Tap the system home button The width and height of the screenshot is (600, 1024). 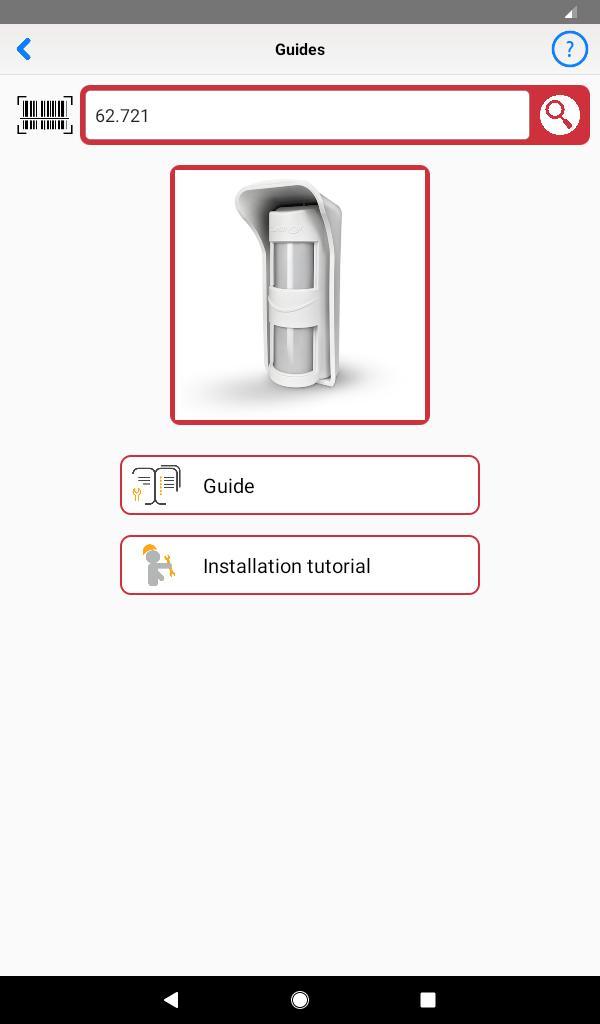pos(299,999)
